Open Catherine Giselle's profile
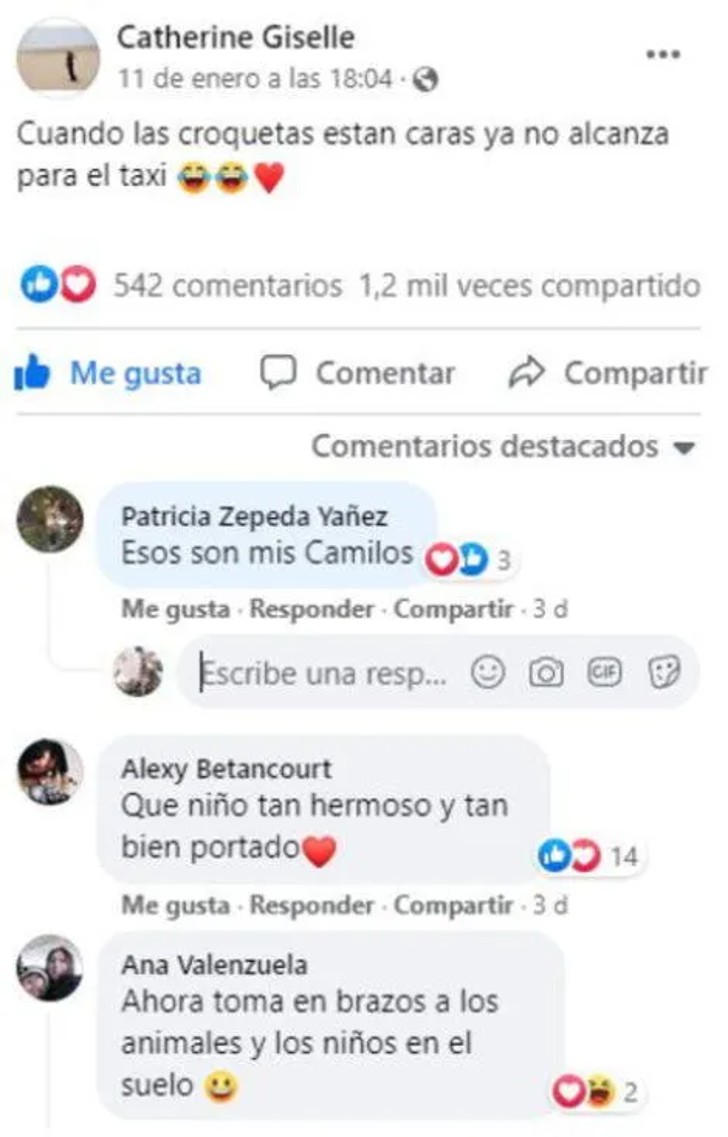 click(x=235, y=38)
